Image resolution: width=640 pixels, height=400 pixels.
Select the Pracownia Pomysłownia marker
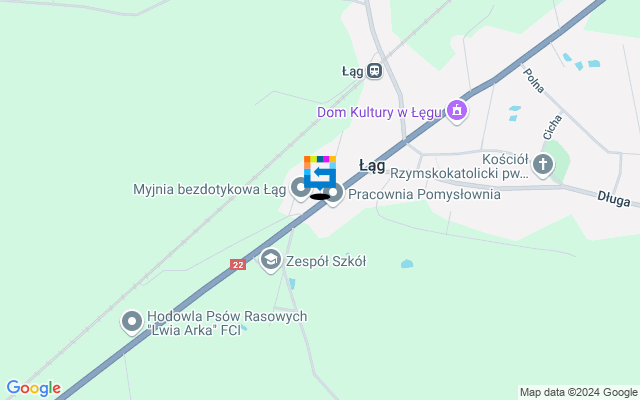[335, 192]
